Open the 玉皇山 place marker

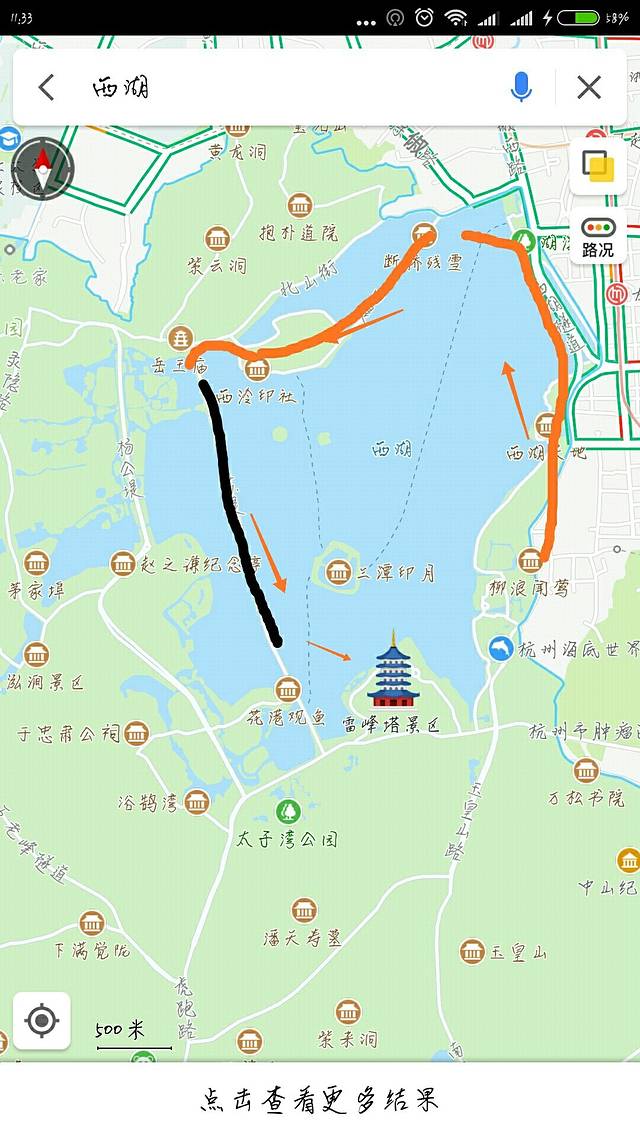pos(473,951)
